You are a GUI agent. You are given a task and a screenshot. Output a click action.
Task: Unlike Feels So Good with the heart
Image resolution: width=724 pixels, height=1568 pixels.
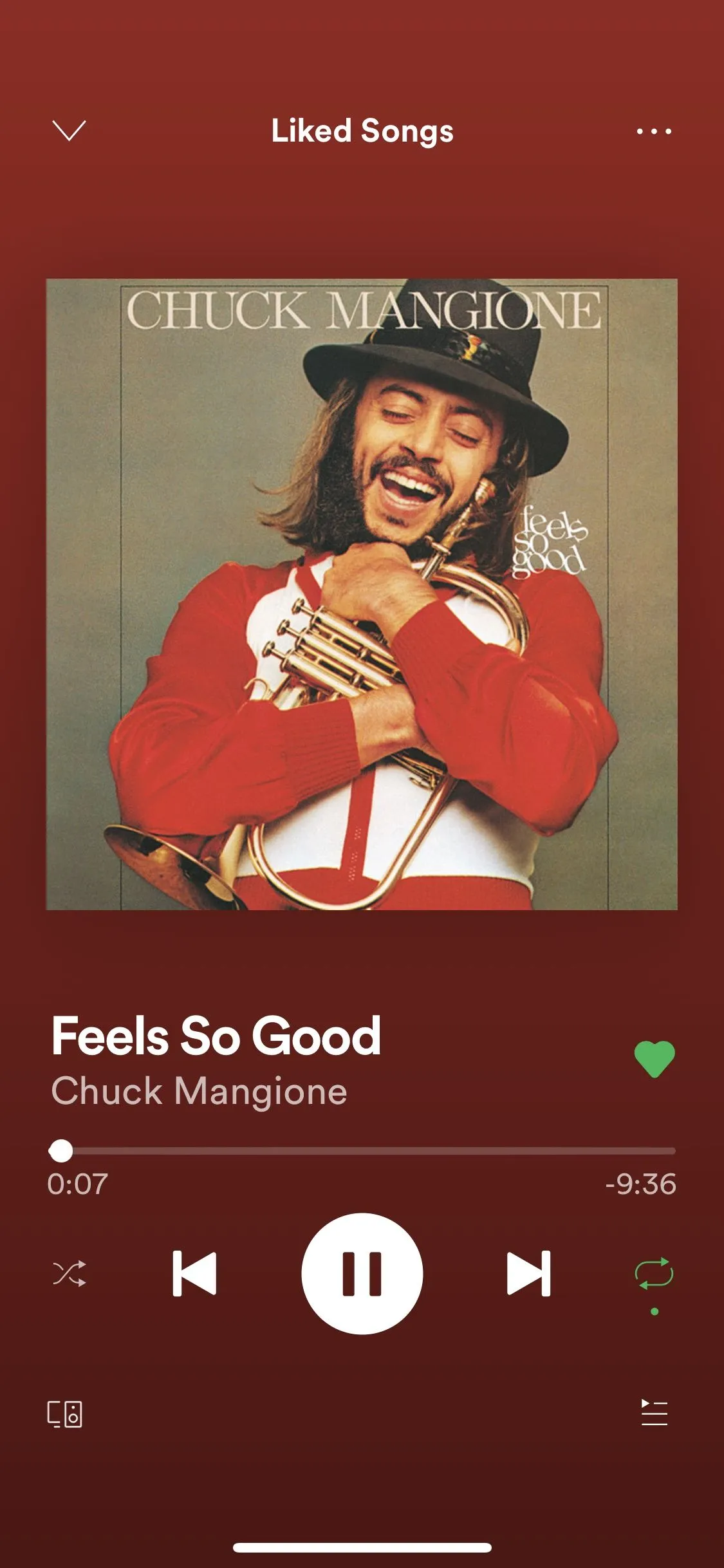(x=654, y=1059)
